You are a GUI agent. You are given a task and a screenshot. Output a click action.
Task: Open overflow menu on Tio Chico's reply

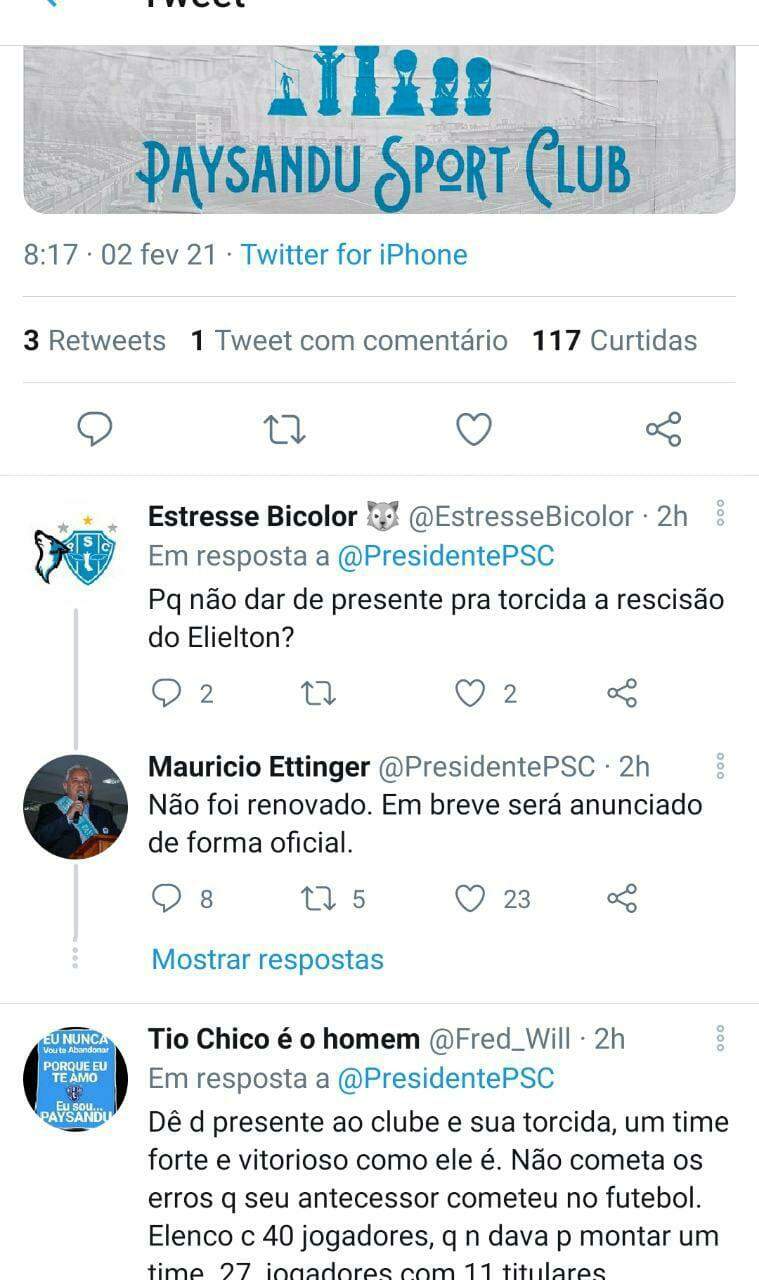pos(720,1038)
